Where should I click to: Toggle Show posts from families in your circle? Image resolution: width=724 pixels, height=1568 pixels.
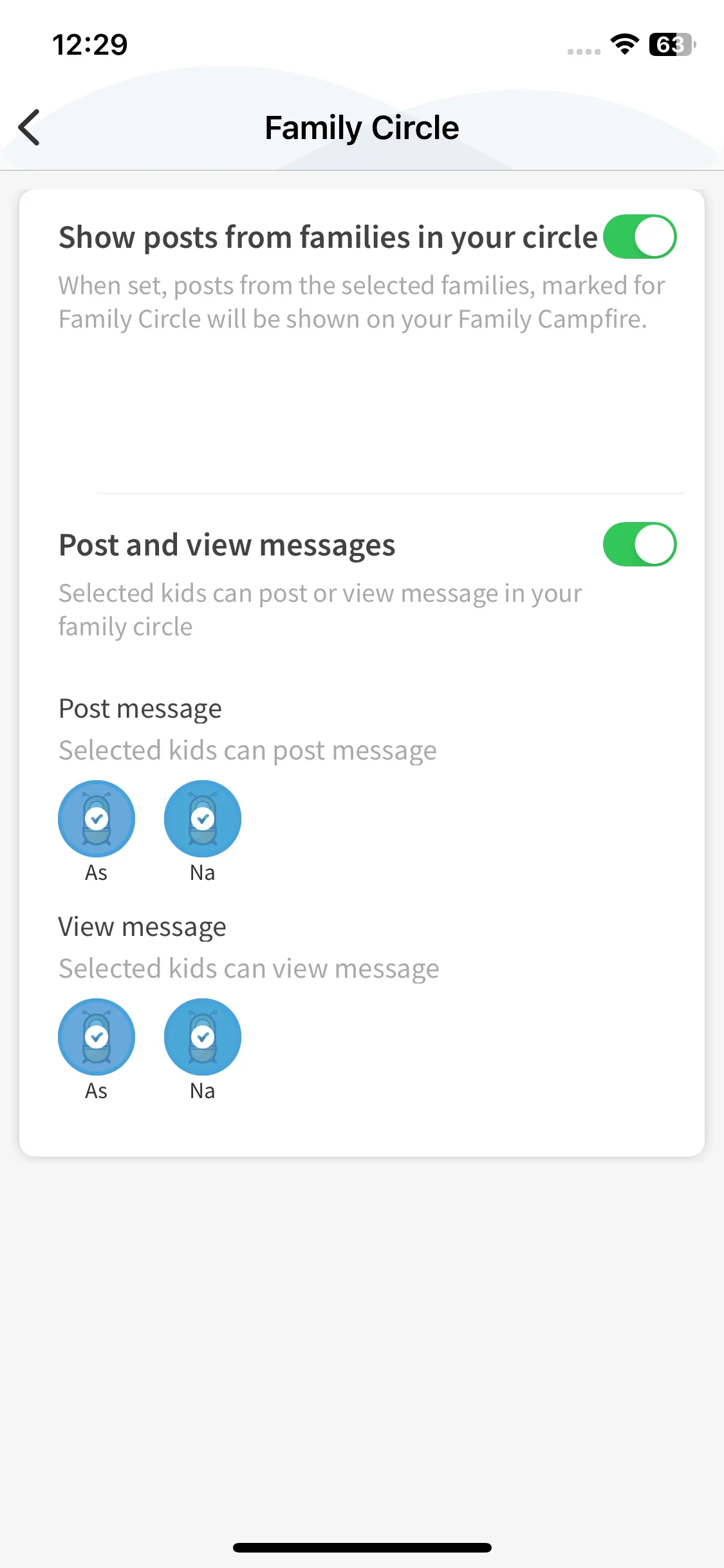[639, 237]
